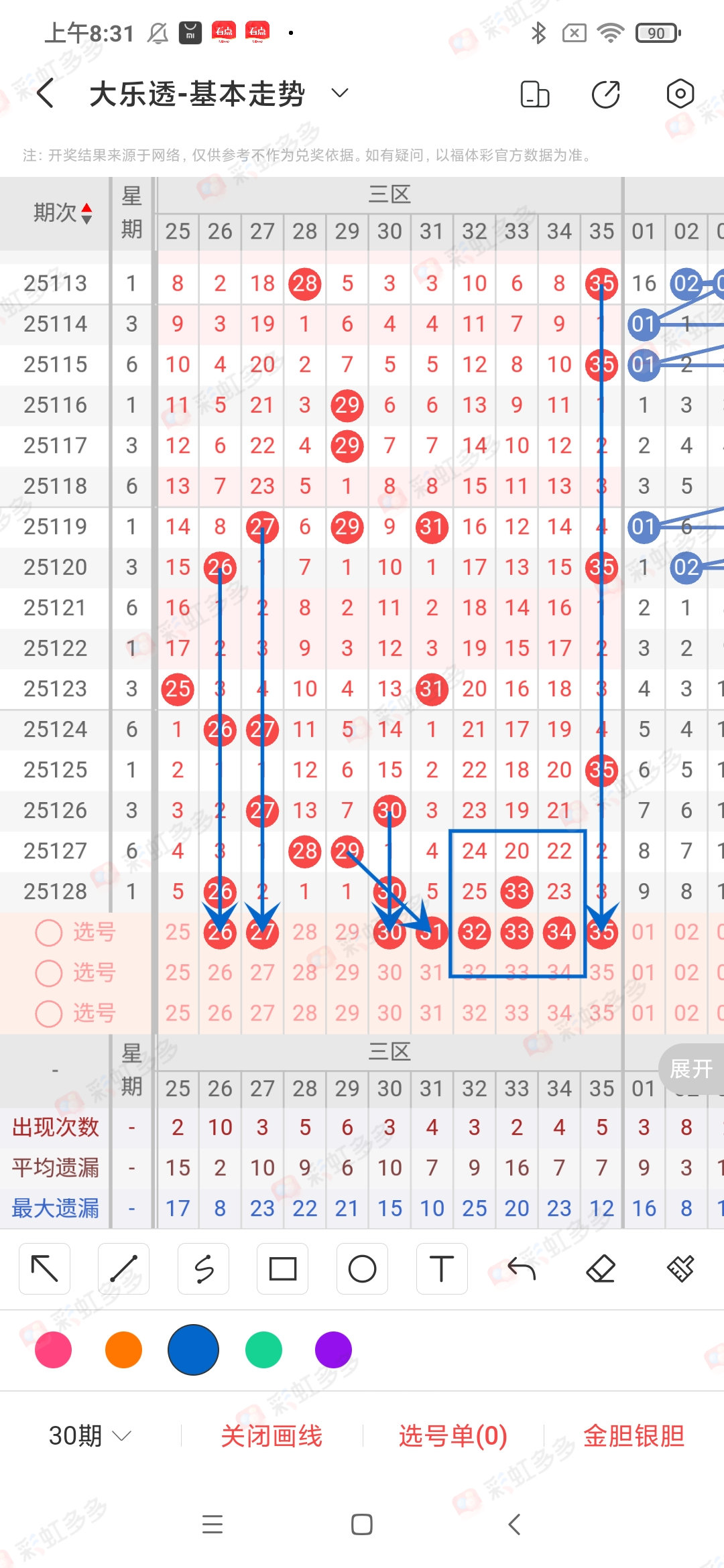This screenshot has width=724, height=1568.
Task: Select the second 选号 row radio circle
Action: click(48, 973)
